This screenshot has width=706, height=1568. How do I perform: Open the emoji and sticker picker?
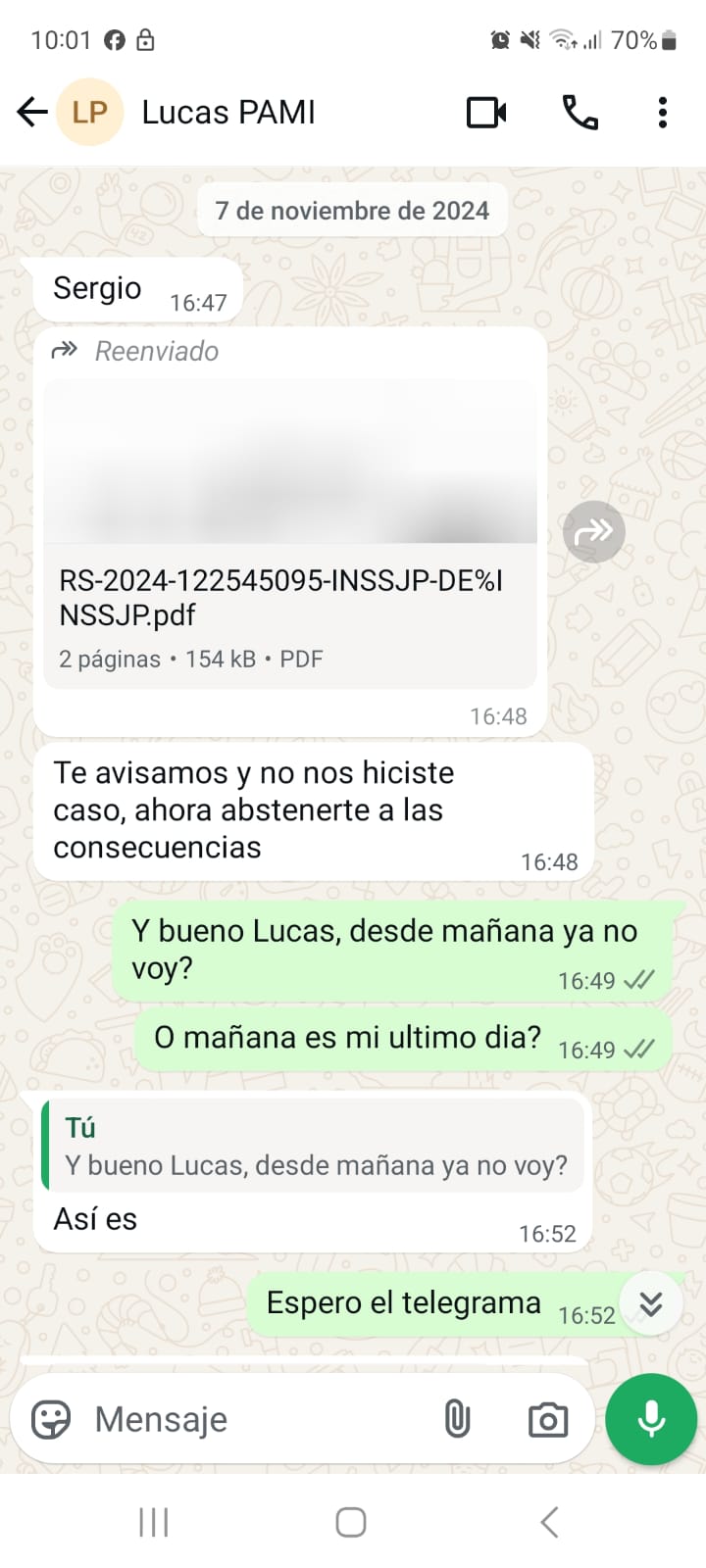coord(51,1419)
